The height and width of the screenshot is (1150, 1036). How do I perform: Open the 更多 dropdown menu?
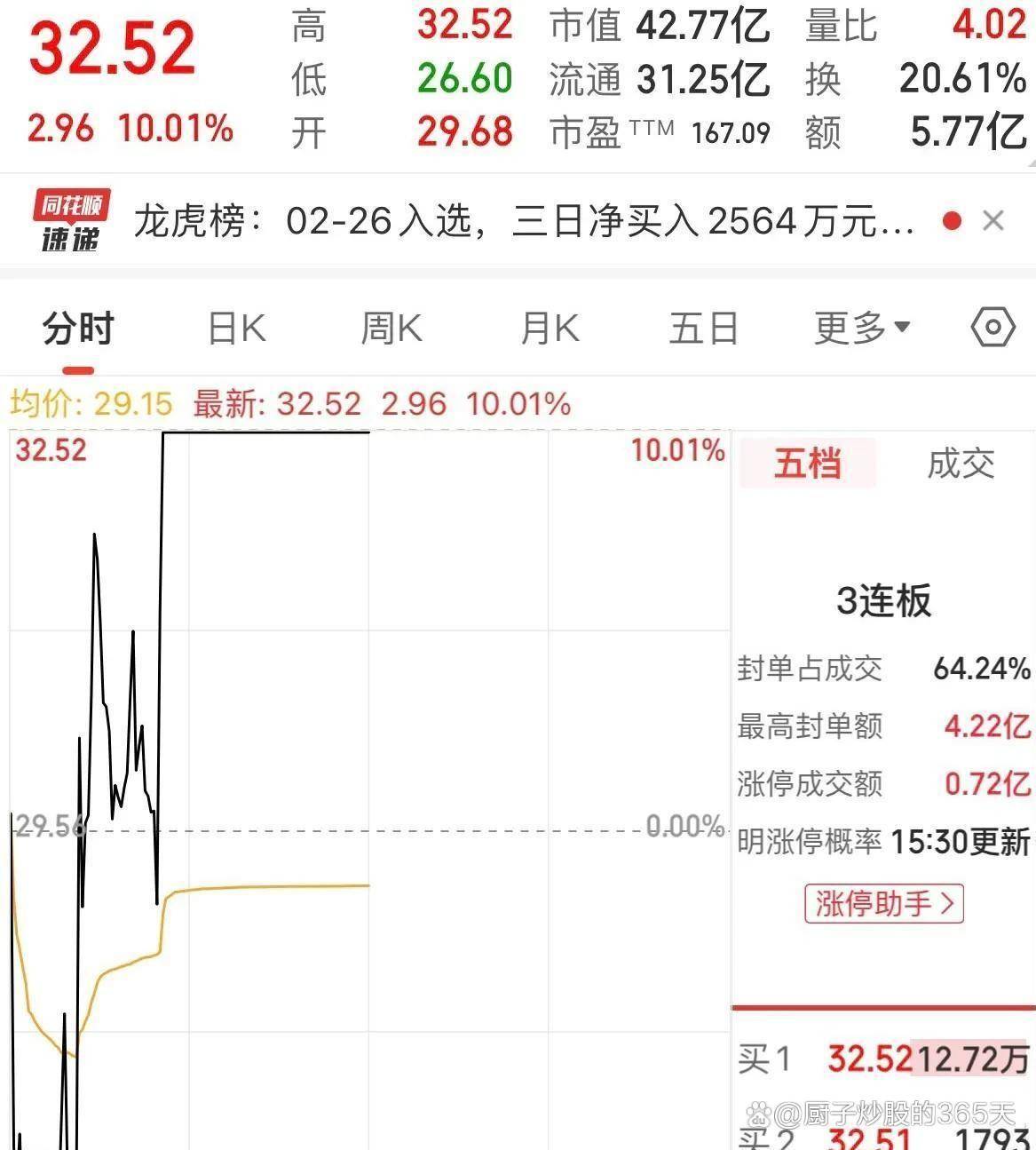(x=859, y=327)
